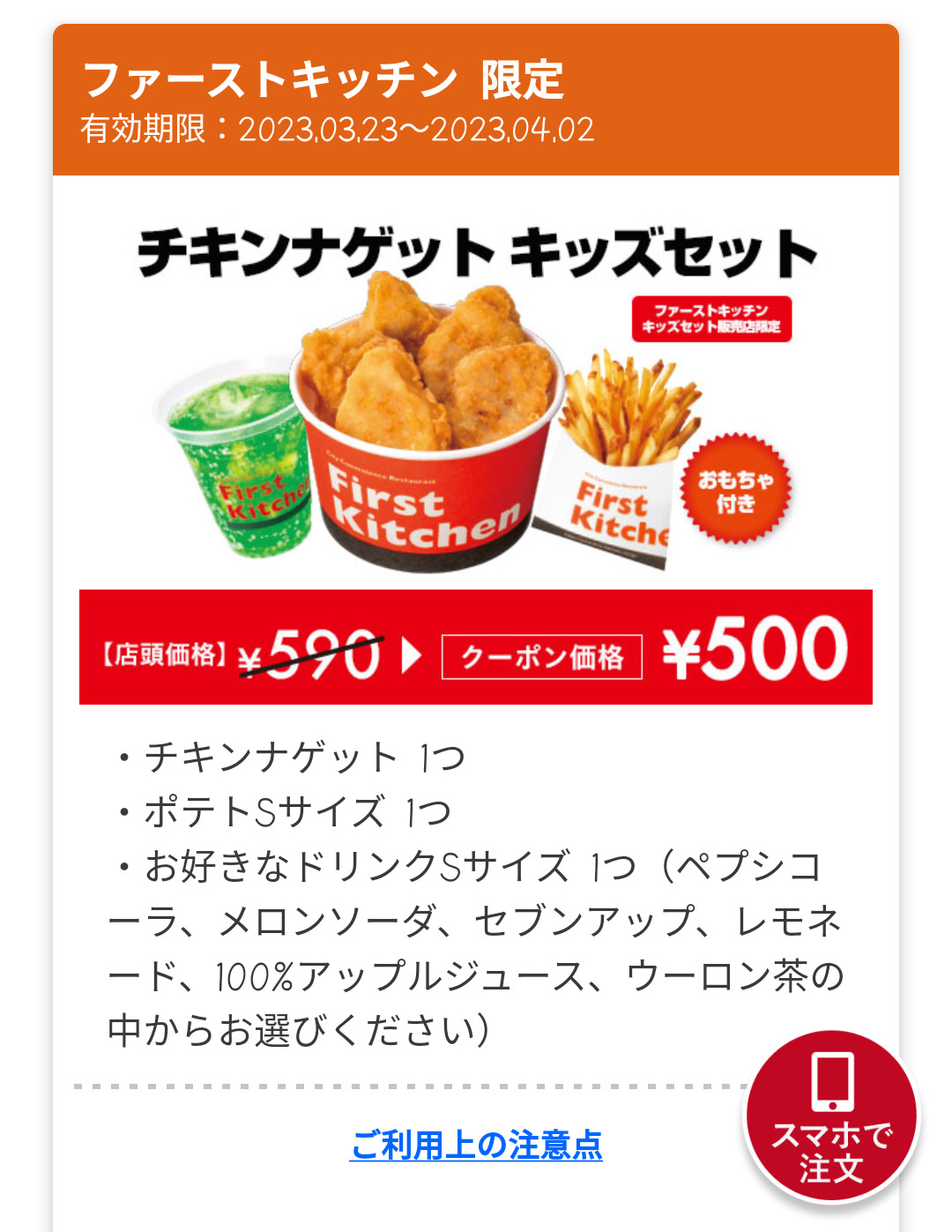The image size is (952, 1232).
Task: Open the ご利用上の注意点 link
Action: pos(476,1145)
